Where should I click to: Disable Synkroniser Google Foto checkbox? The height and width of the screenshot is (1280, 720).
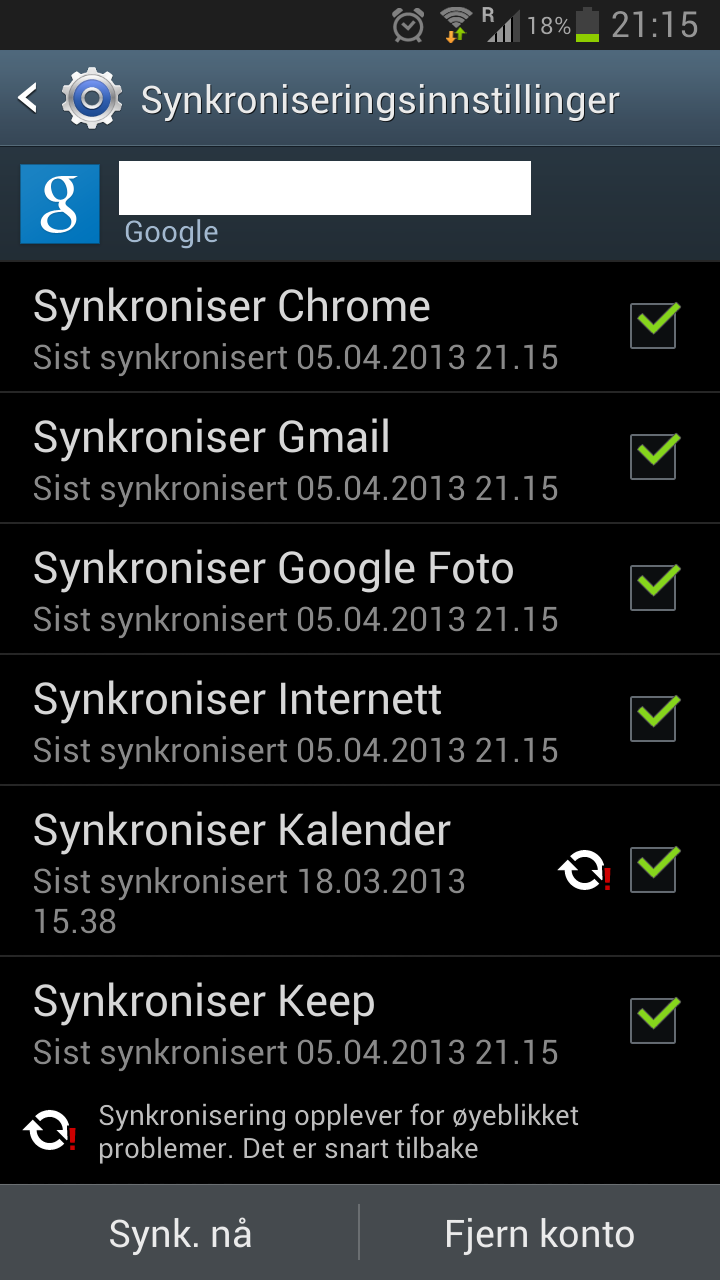tap(654, 587)
